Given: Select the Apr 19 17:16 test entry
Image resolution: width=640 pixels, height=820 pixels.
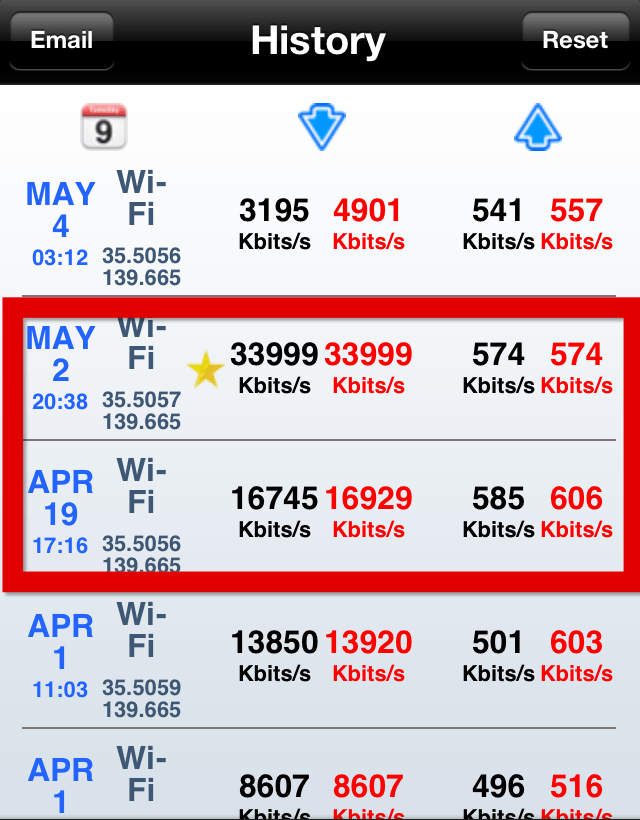Looking at the screenshot, I should (x=320, y=512).
